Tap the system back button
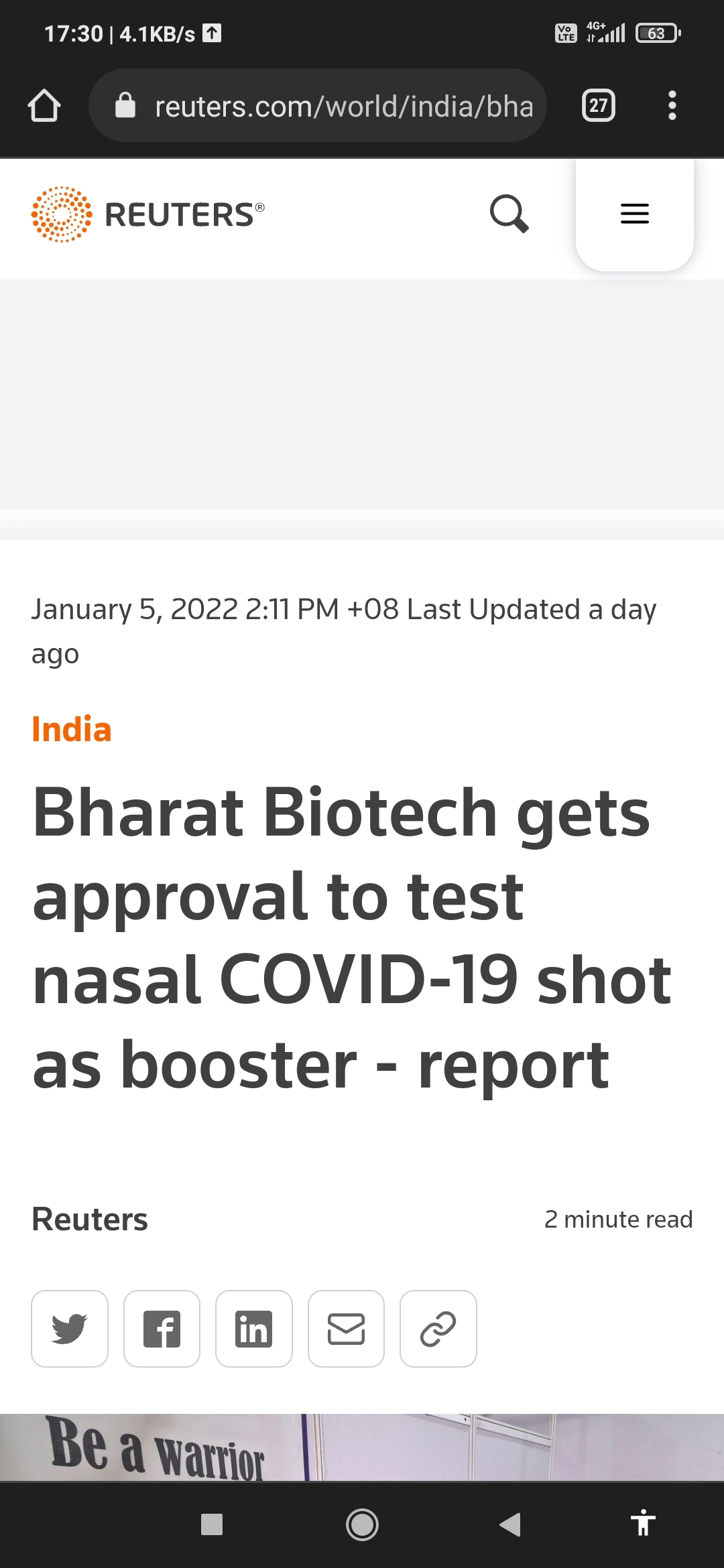The width and height of the screenshot is (724, 1568). [x=511, y=1524]
